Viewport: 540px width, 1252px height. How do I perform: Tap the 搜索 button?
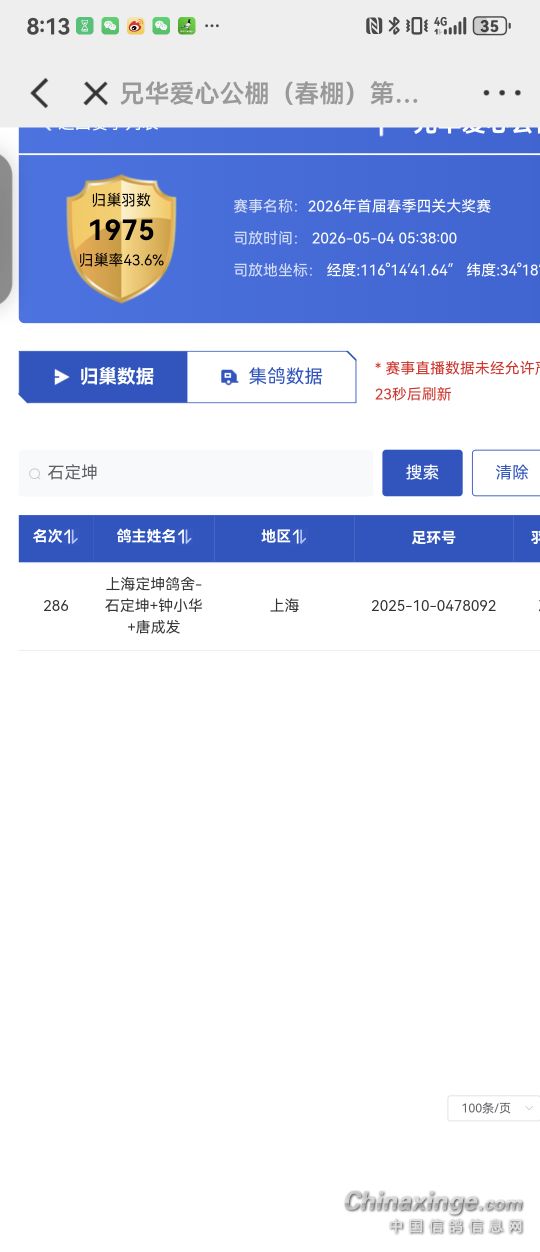click(422, 473)
